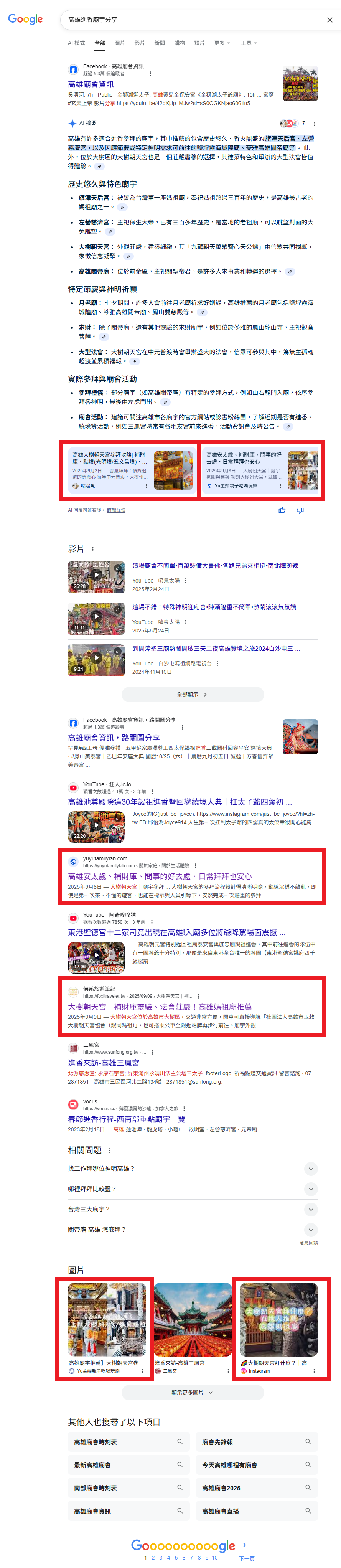Switch to the 圖片 tab
The width and height of the screenshot is (341, 1568).
(x=119, y=43)
